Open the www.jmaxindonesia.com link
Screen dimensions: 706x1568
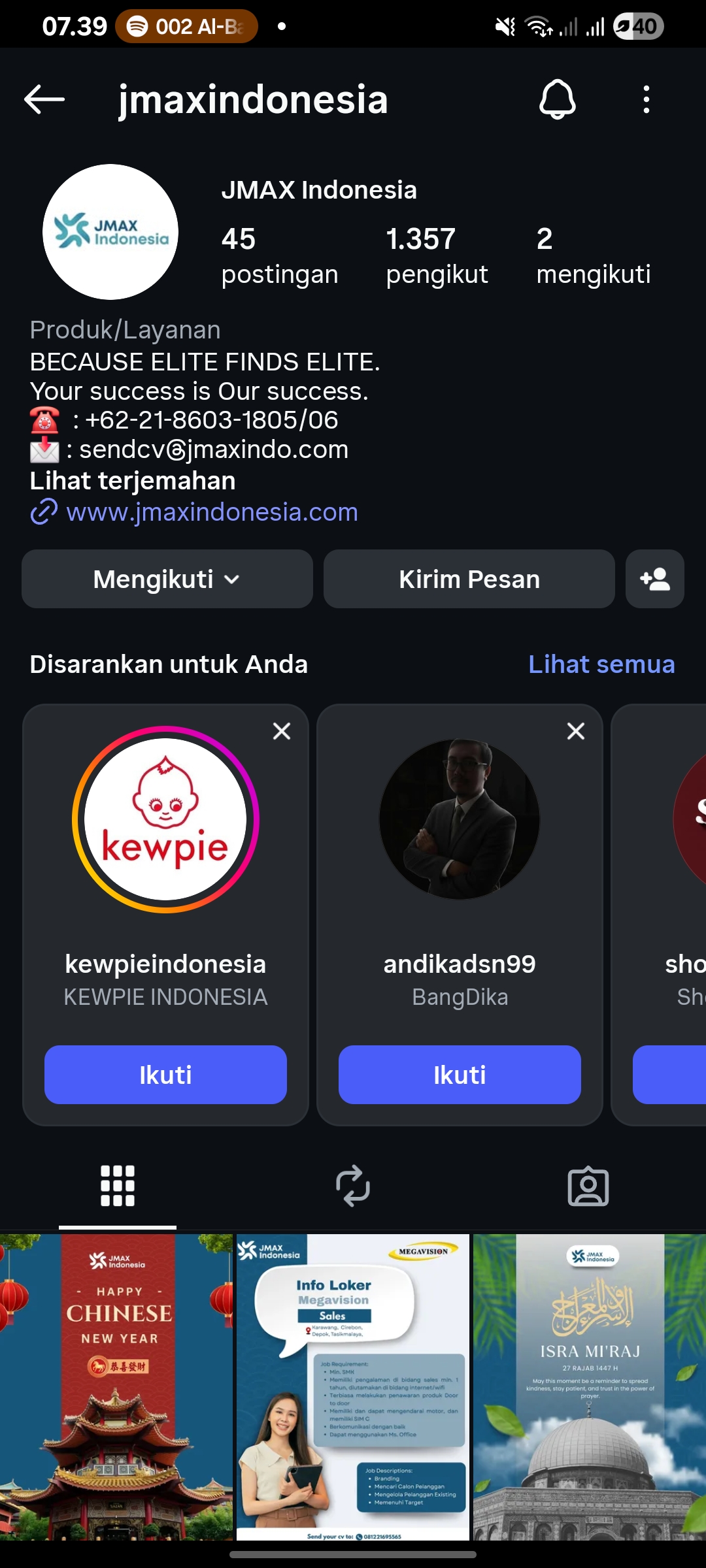click(212, 512)
